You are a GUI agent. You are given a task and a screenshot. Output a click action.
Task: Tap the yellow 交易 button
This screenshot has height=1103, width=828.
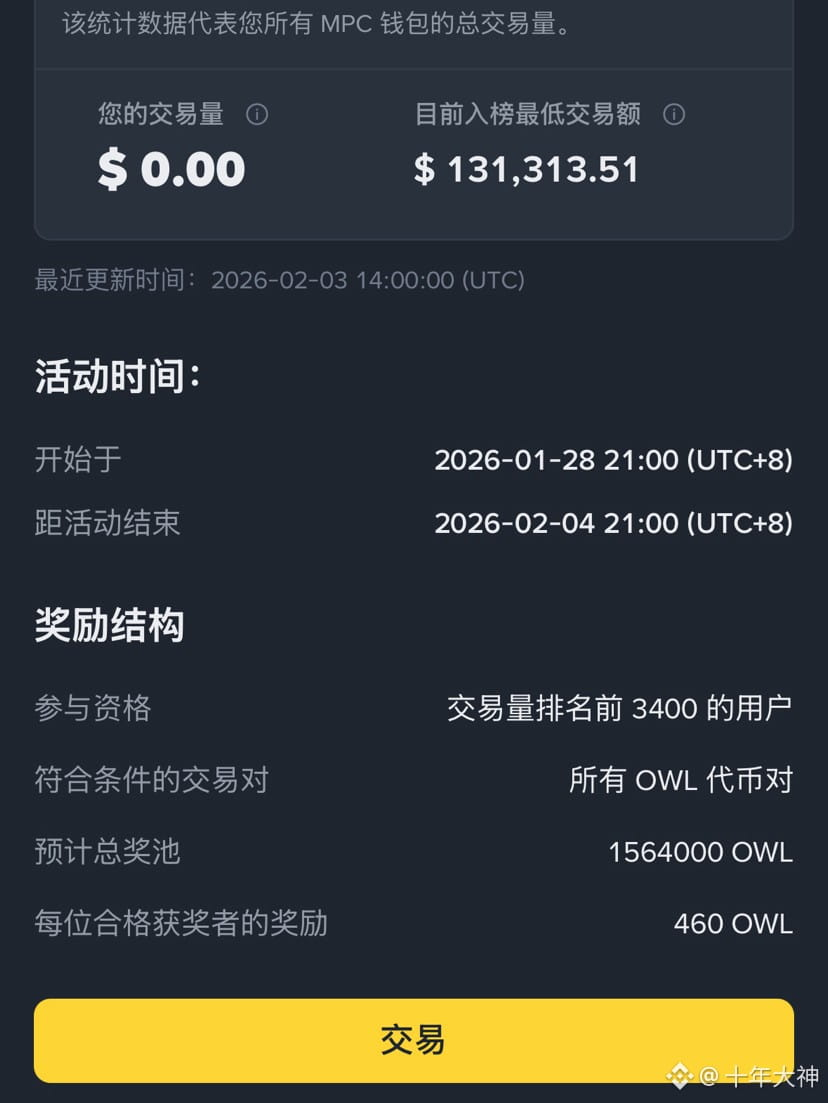coord(413,1040)
